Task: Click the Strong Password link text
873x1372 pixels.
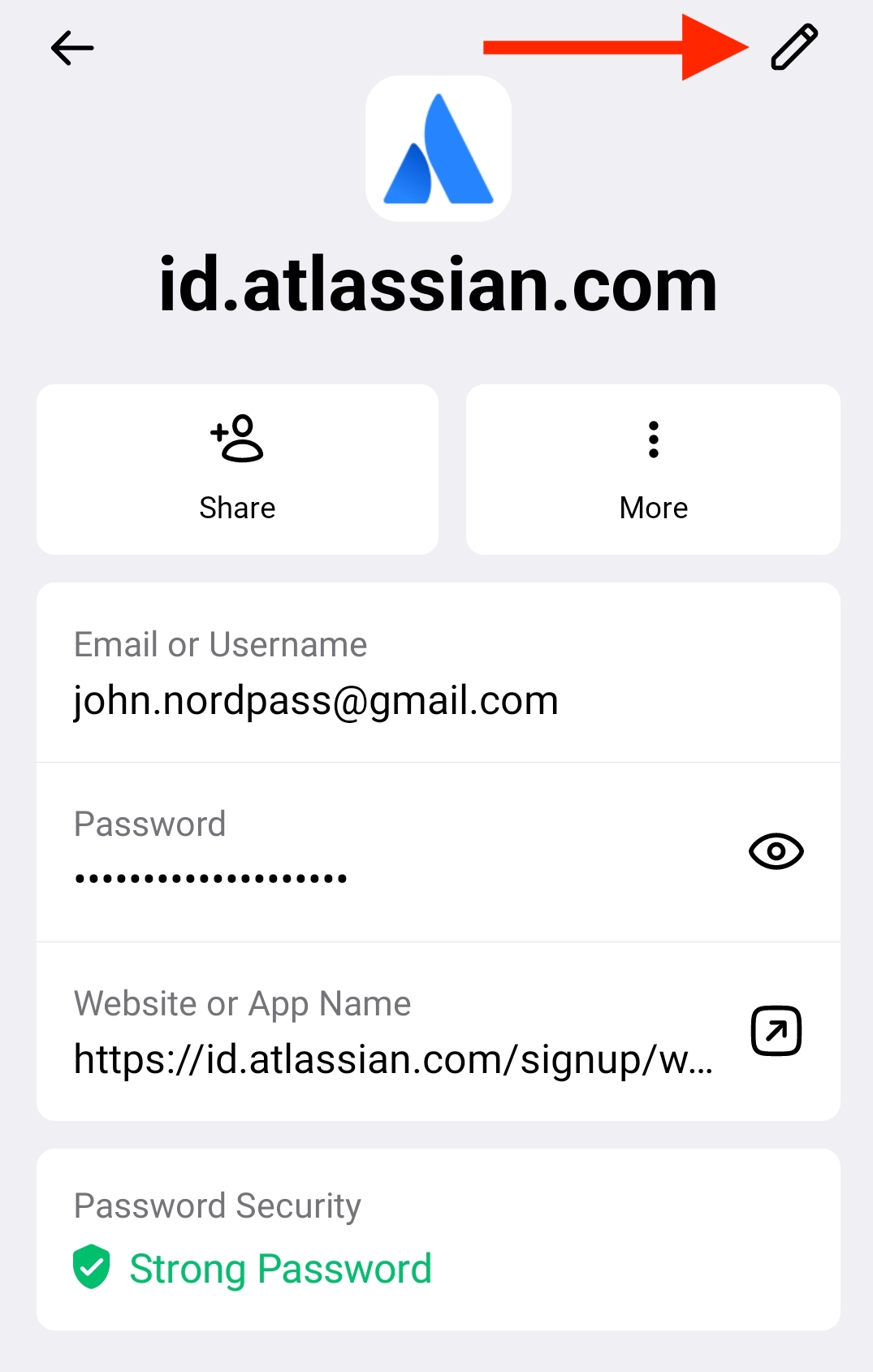Action: (280, 1267)
